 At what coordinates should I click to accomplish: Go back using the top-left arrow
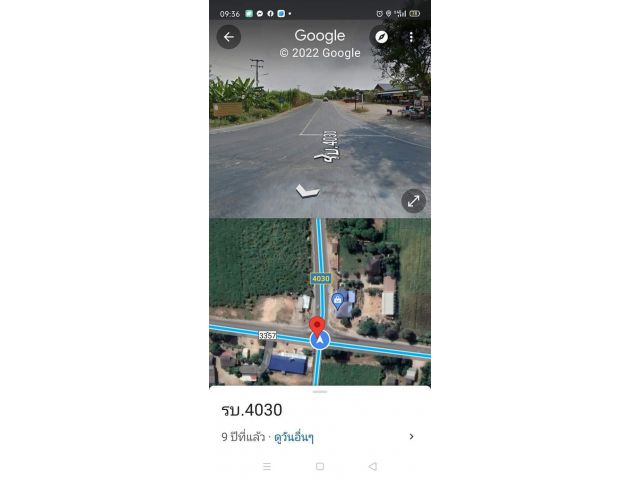[x=229, y=37]
